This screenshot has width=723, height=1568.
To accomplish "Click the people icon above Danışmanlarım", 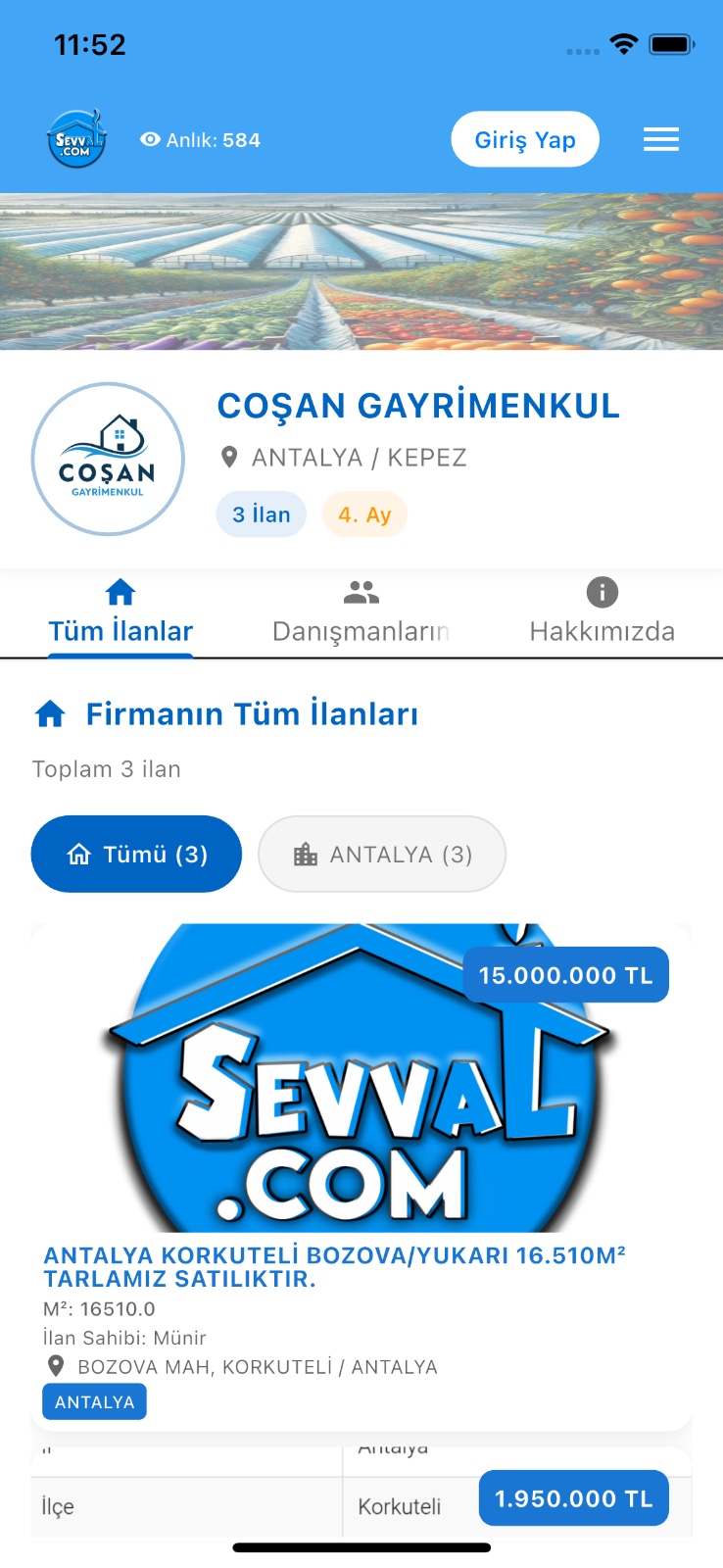I will 361,590.
